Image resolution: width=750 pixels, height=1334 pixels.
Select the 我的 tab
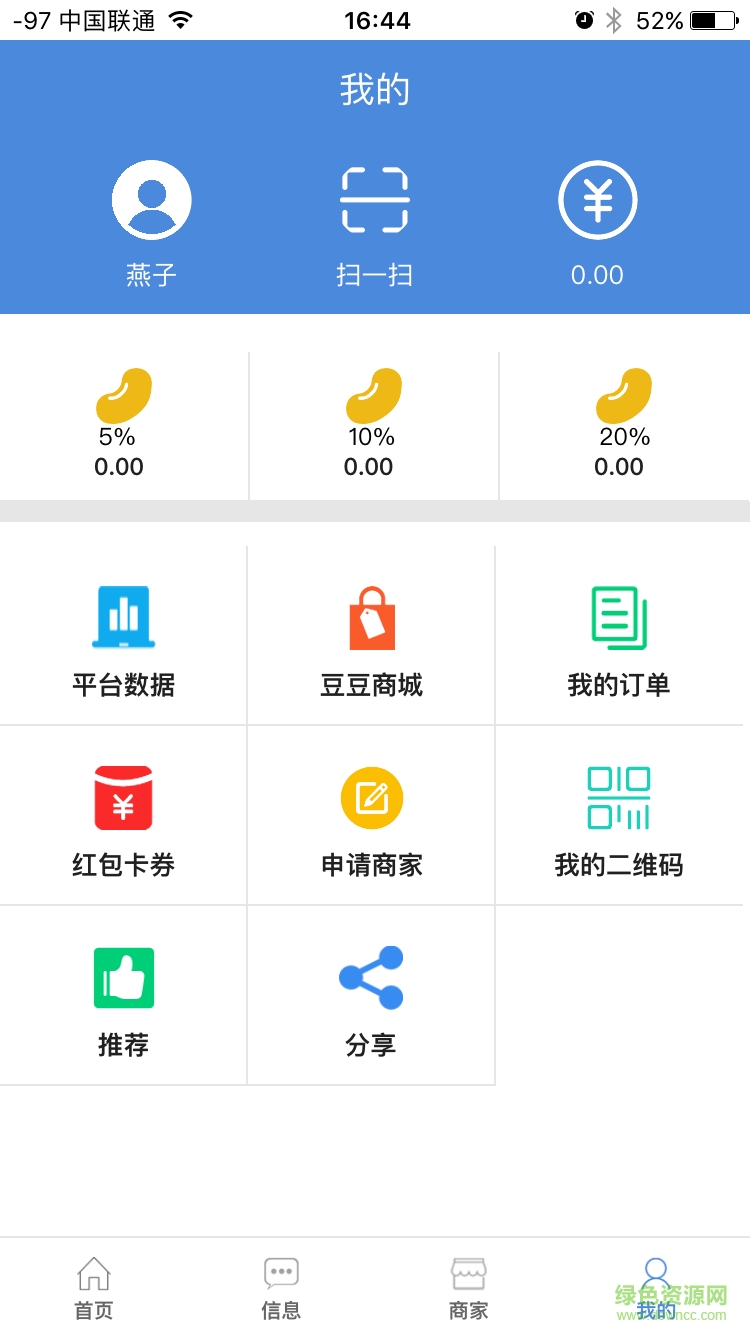(x=656, y=1288)
